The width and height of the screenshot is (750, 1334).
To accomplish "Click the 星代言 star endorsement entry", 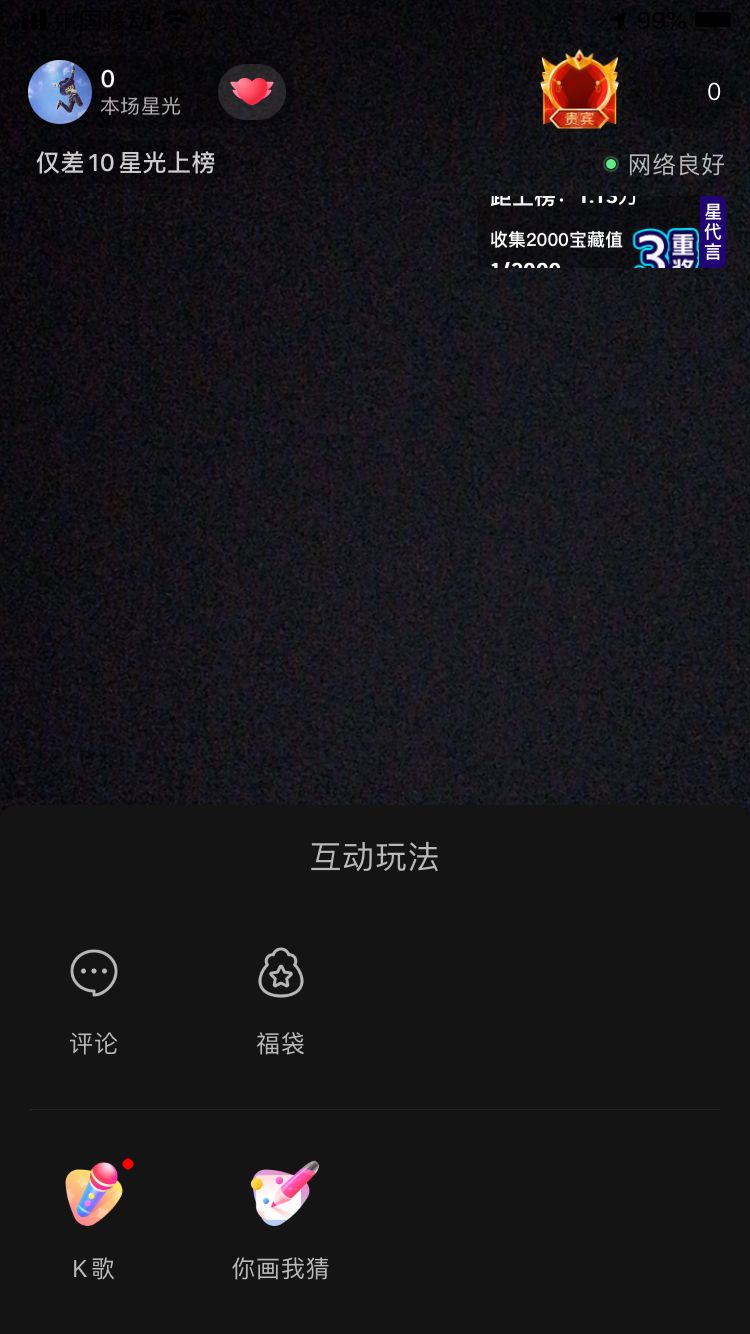I will [x=714, y=232].
